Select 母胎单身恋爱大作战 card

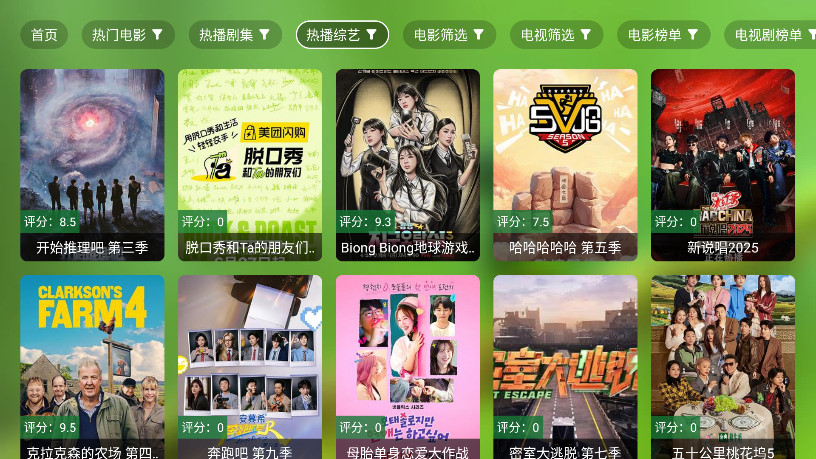click(408, 366)
